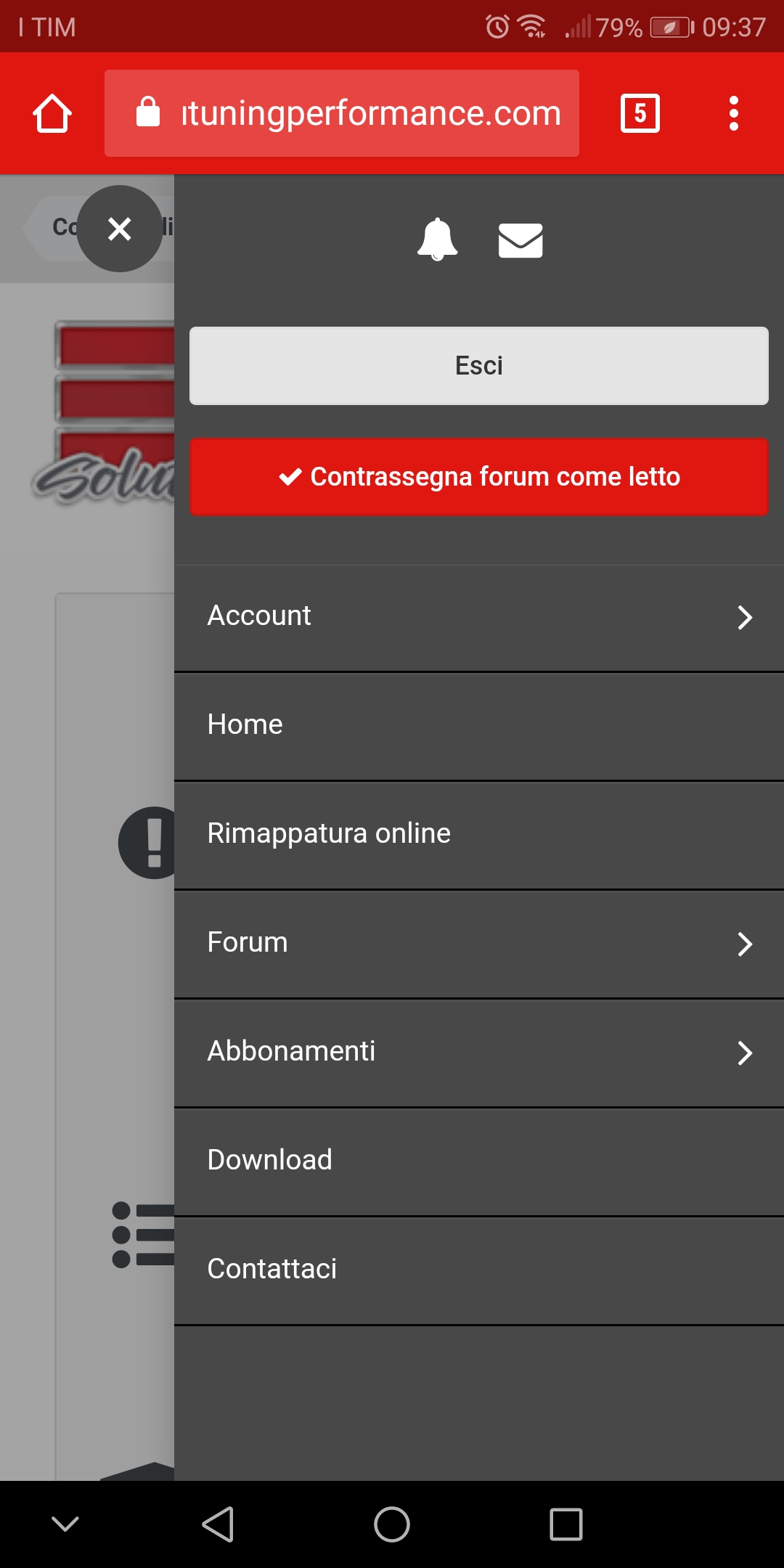Tap the Esci logout button
The width and height of the screenshot is (784, 1568).
click(479, 366)
